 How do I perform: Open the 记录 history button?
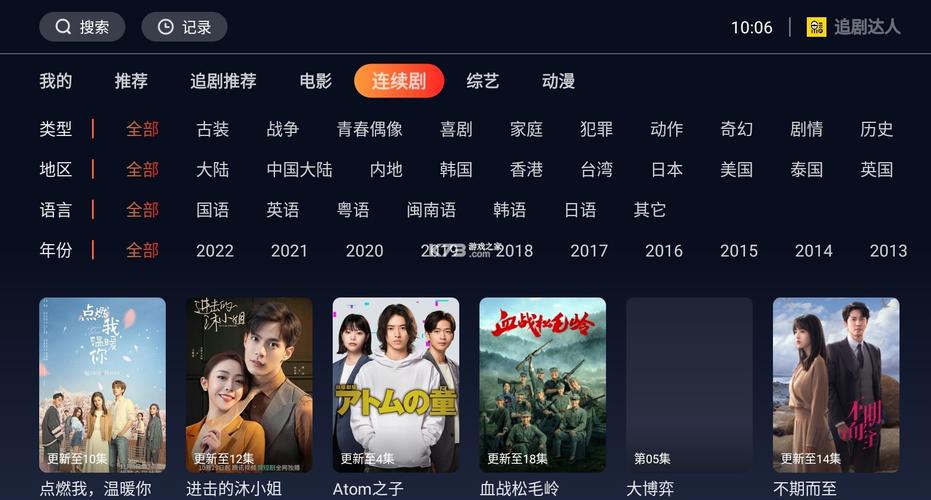[184, 27]
